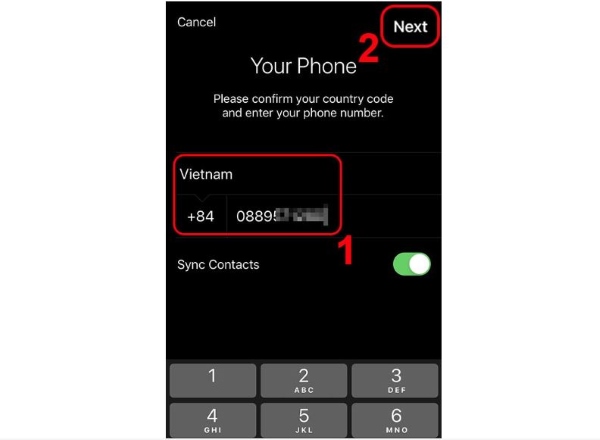Viewport: 600px width, 440px height.
Task: Cancel phone number entry
Action: (196, 22)
